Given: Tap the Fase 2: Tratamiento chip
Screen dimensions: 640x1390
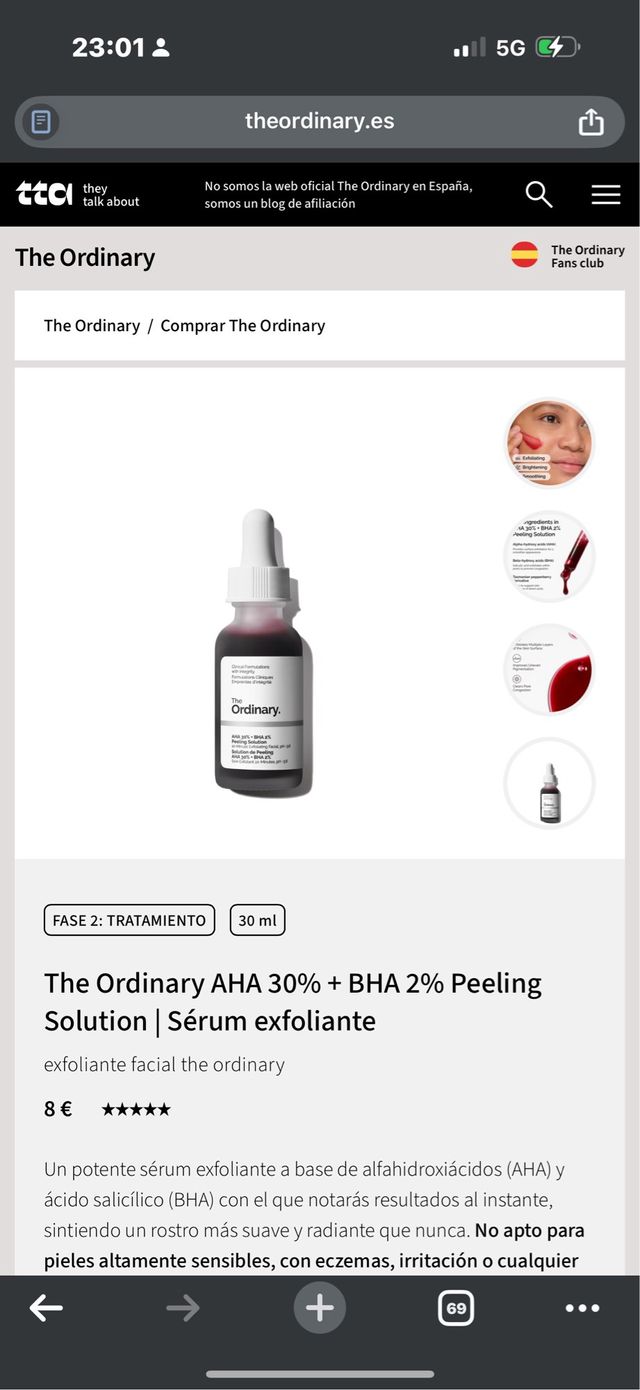Looking at the screenshot, I should [129, 920].
